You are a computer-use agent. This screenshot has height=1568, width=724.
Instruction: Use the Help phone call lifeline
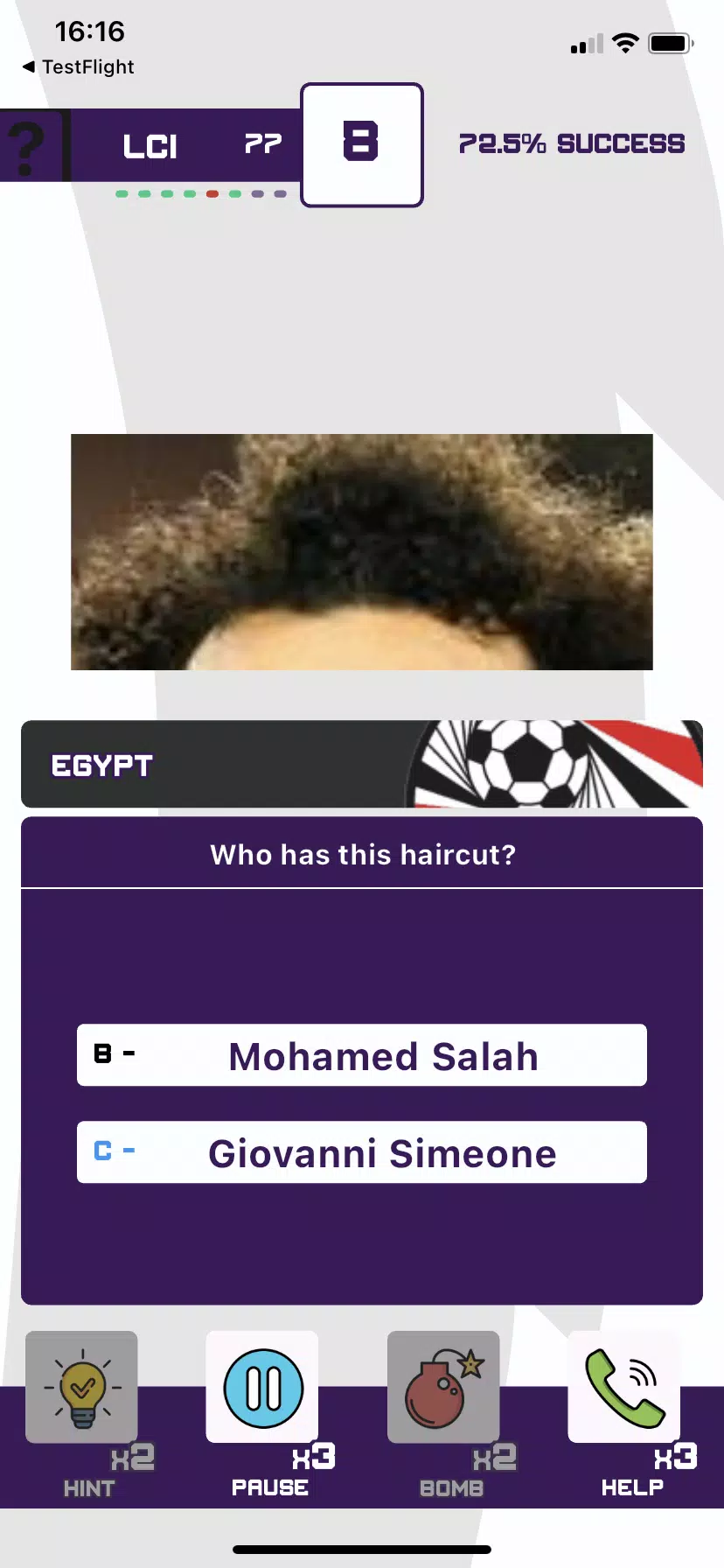pos(624,1387)
